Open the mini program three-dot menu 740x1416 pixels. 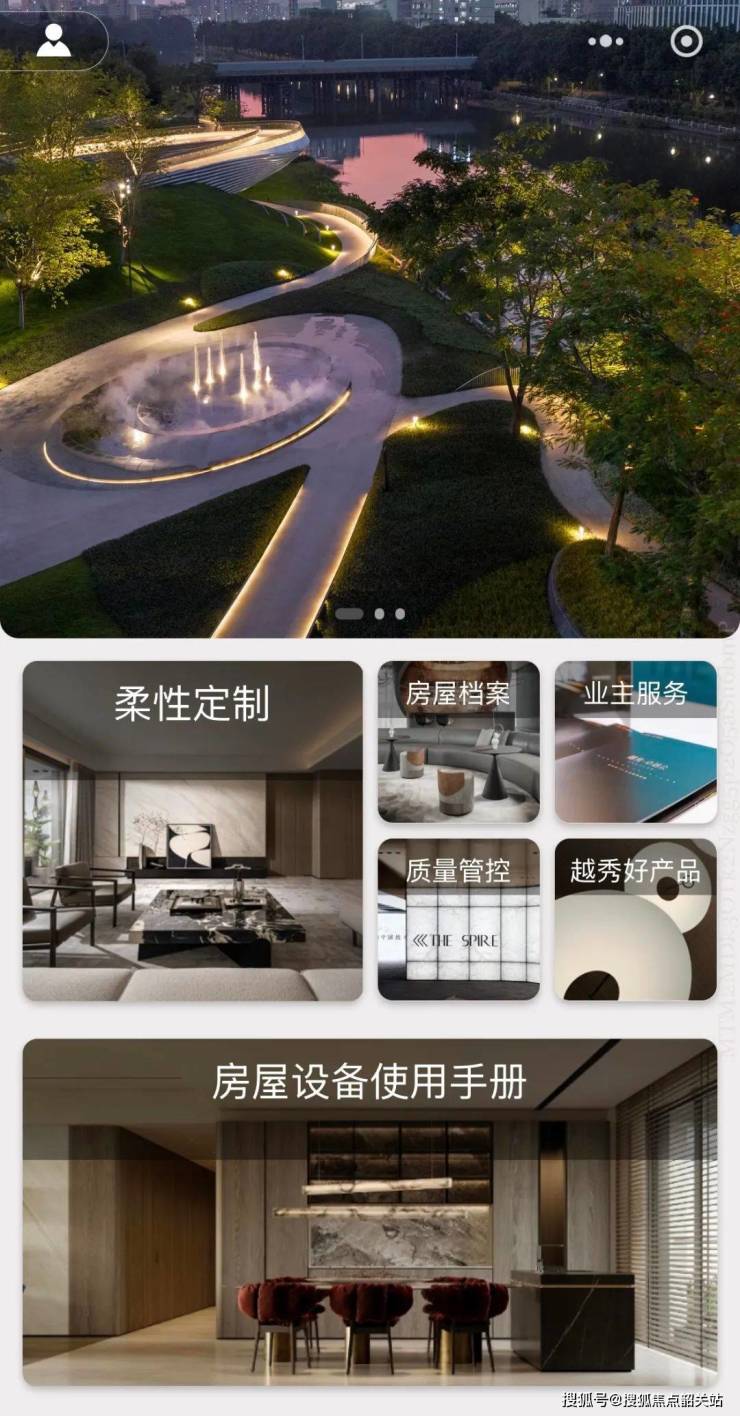605,41
